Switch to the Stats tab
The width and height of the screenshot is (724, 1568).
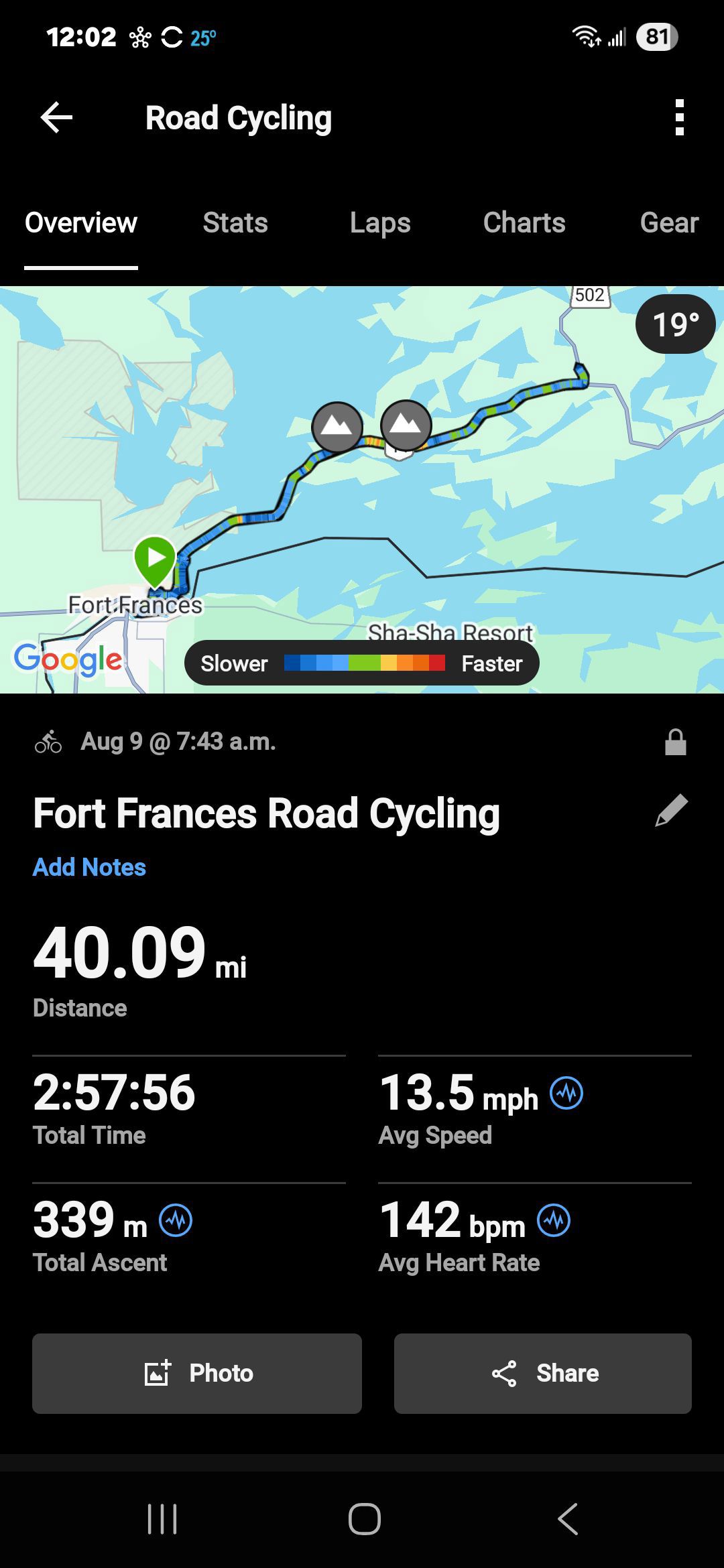pos(235,222)
